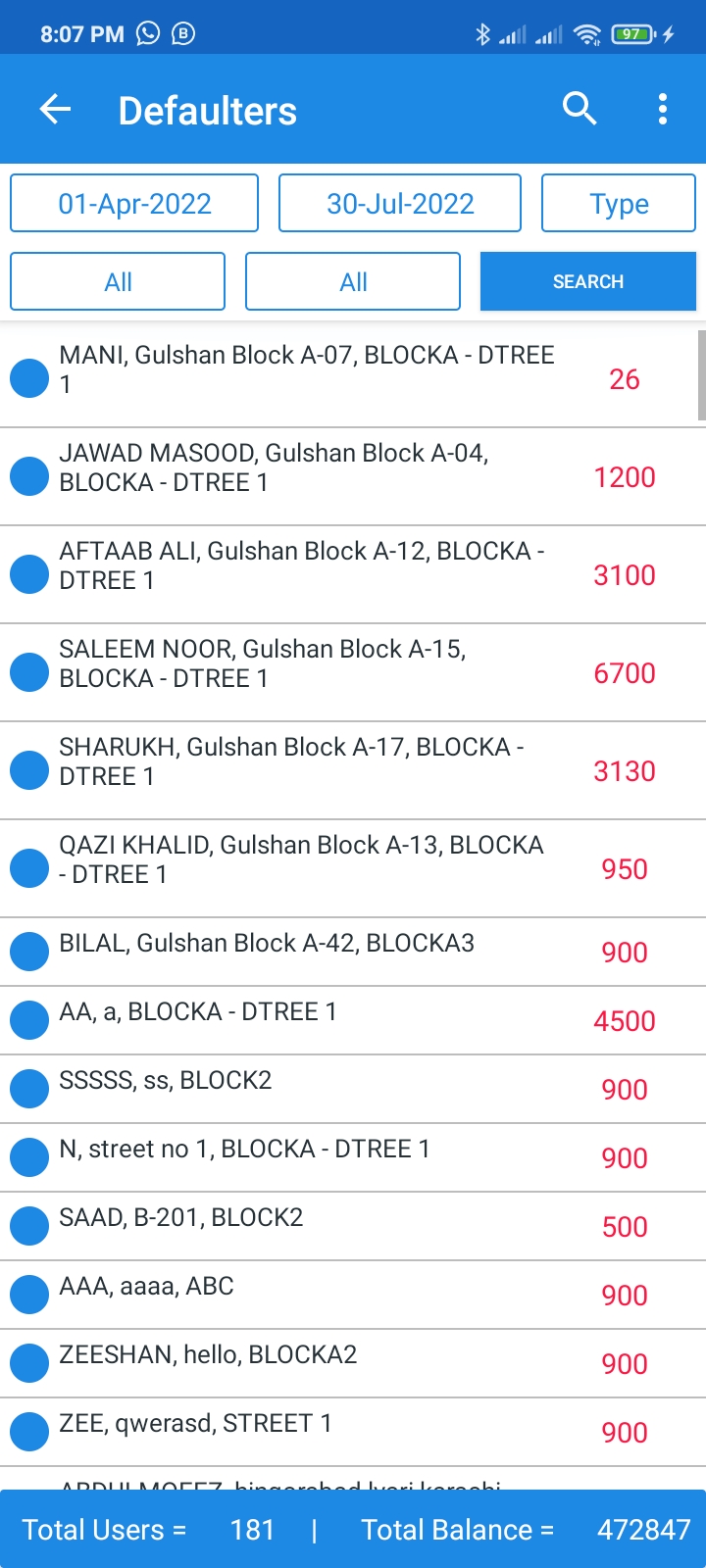
Task: Change start date 01-Apr-2022
Action: point(134,204)
